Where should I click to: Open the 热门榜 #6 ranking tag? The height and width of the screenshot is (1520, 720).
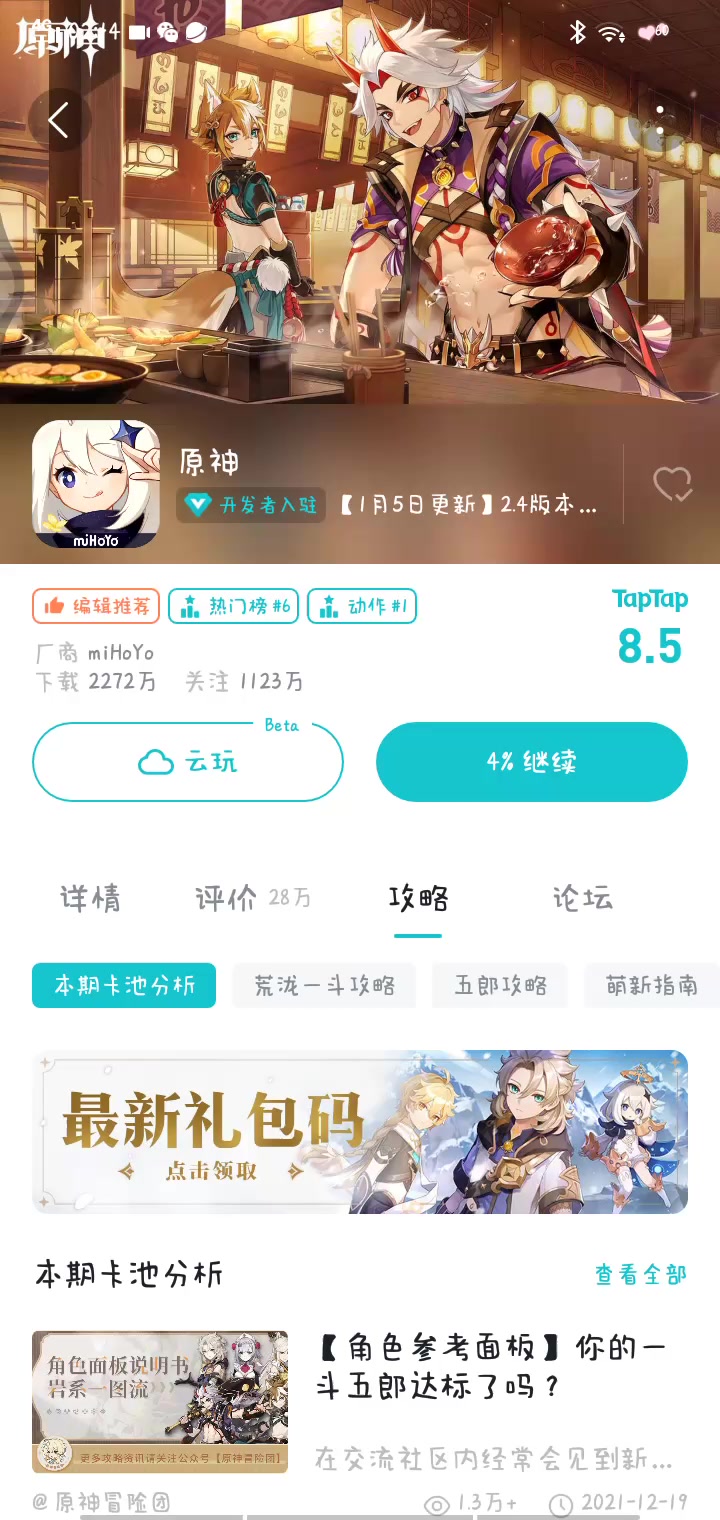(x=234, y=605)
